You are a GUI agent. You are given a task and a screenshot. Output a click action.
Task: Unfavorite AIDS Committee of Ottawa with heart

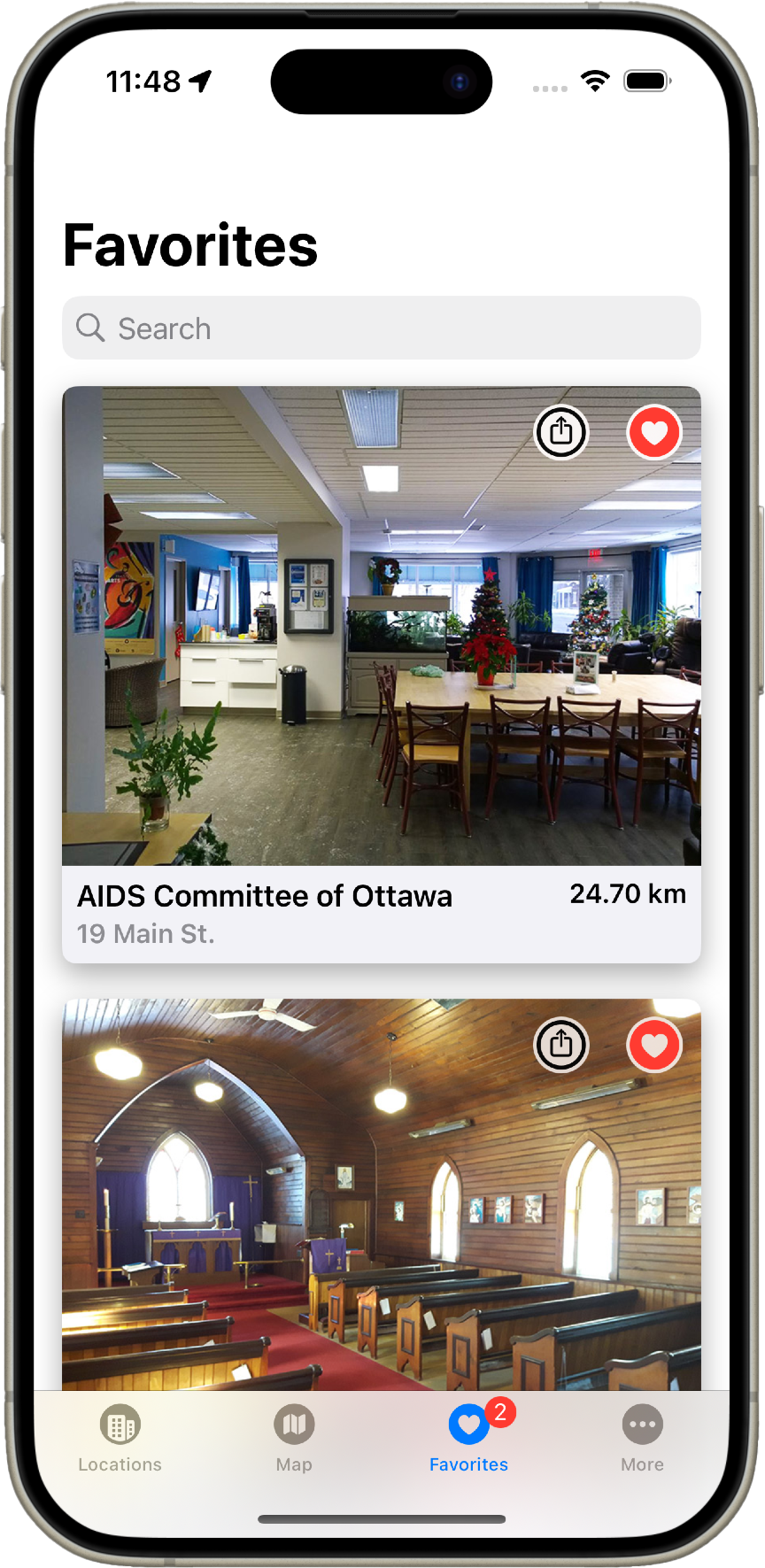(x=653, y=432)
